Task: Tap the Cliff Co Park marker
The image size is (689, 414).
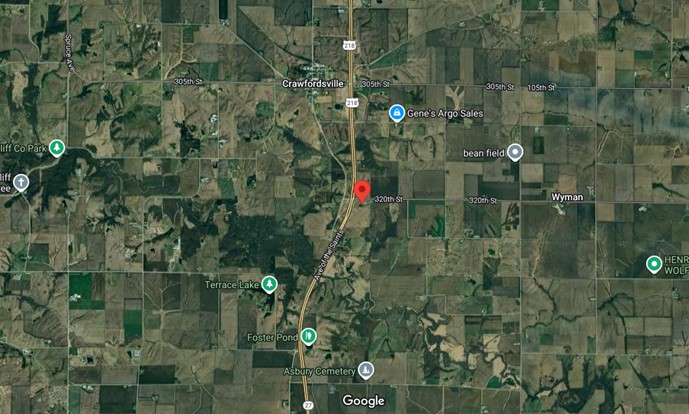Action: [x=57, y=148]
